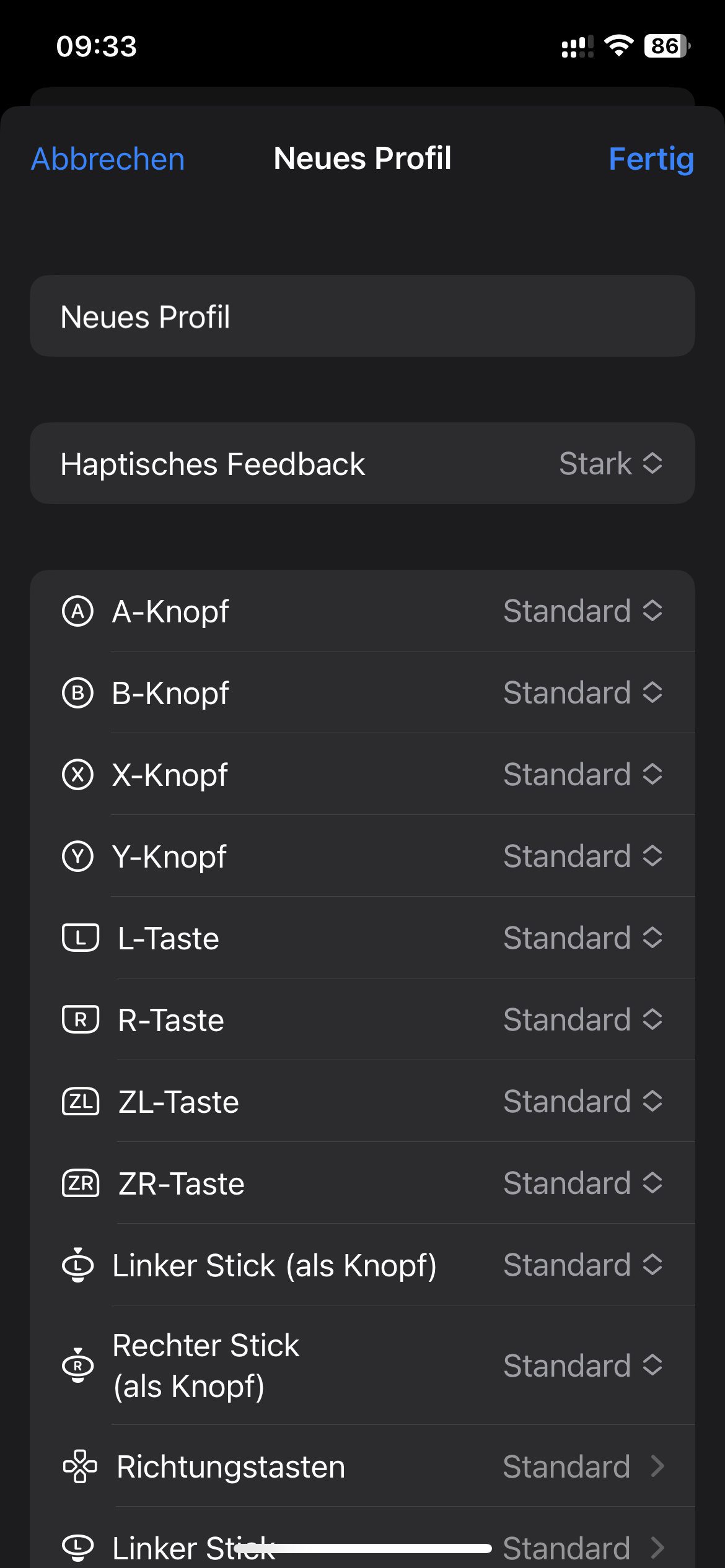Remap the ZL-Taste
This screenshot has height=1568, width=725.
362,1101
